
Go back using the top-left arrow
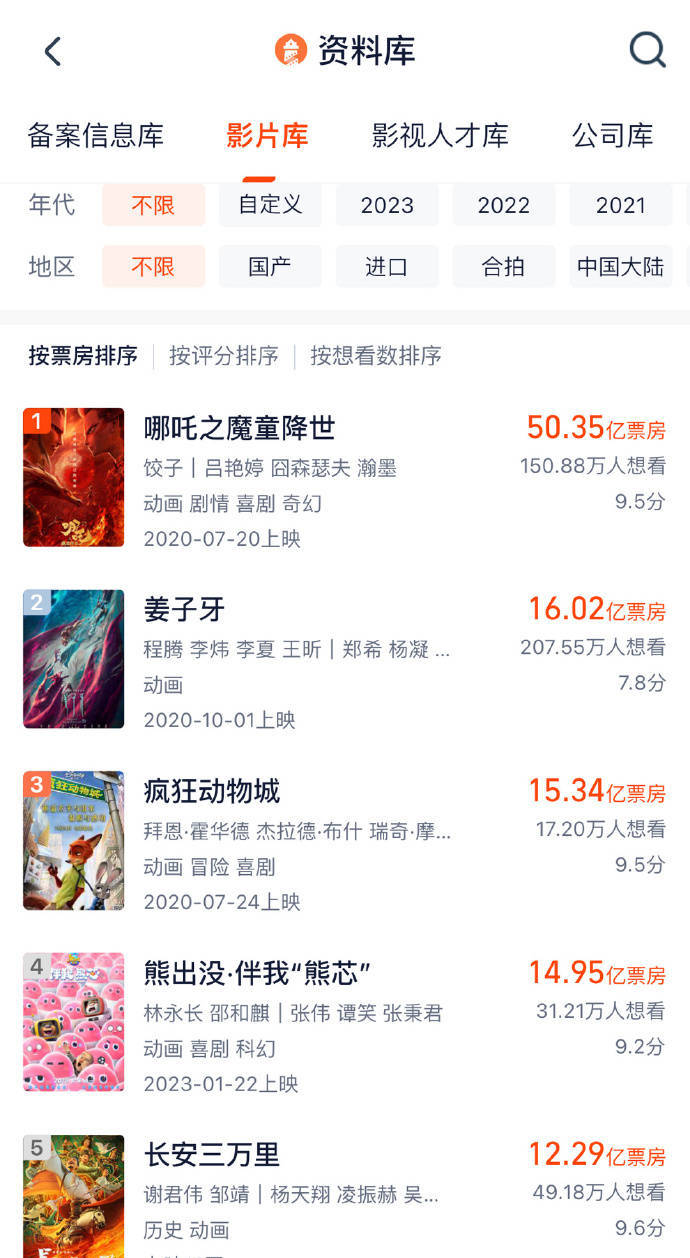(x=53, y=51)
